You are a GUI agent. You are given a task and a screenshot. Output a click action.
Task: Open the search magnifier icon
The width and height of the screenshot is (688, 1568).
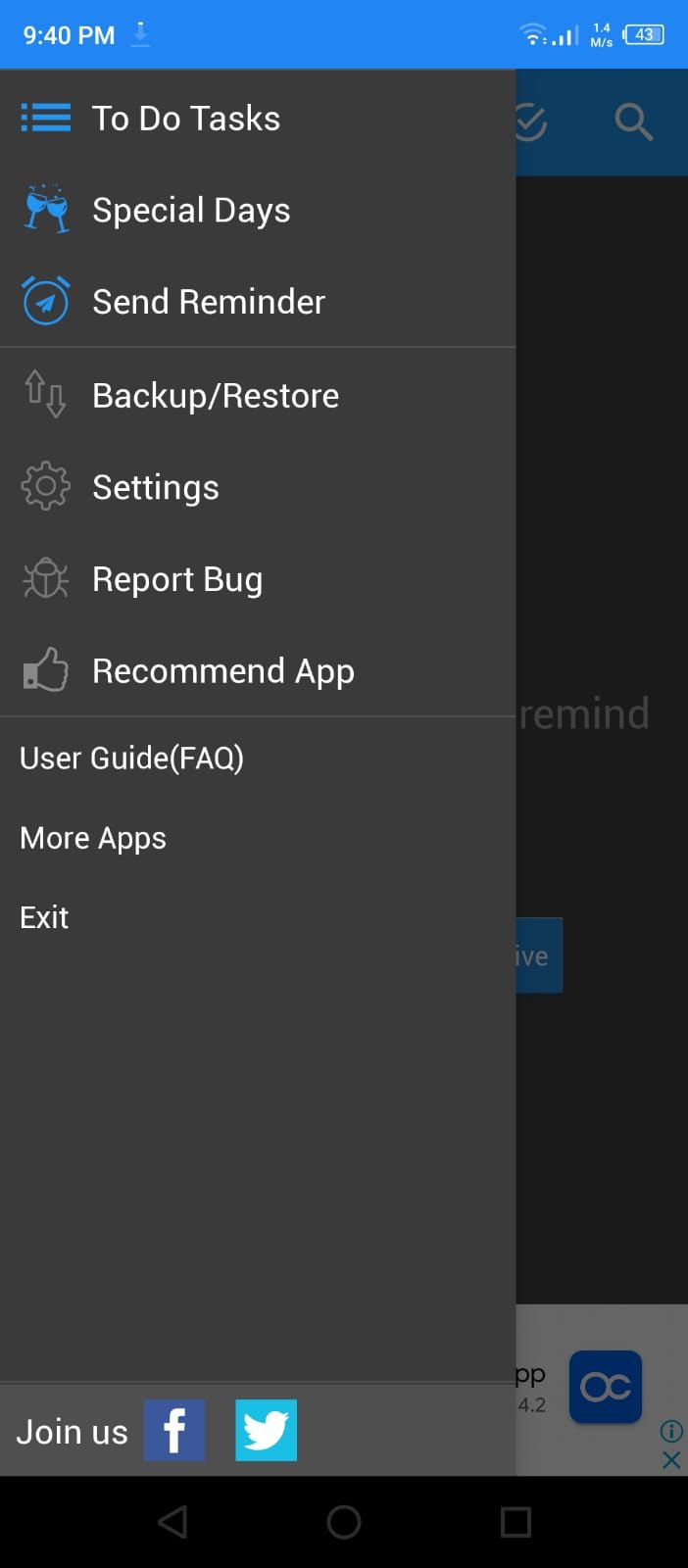pos(633,122)
